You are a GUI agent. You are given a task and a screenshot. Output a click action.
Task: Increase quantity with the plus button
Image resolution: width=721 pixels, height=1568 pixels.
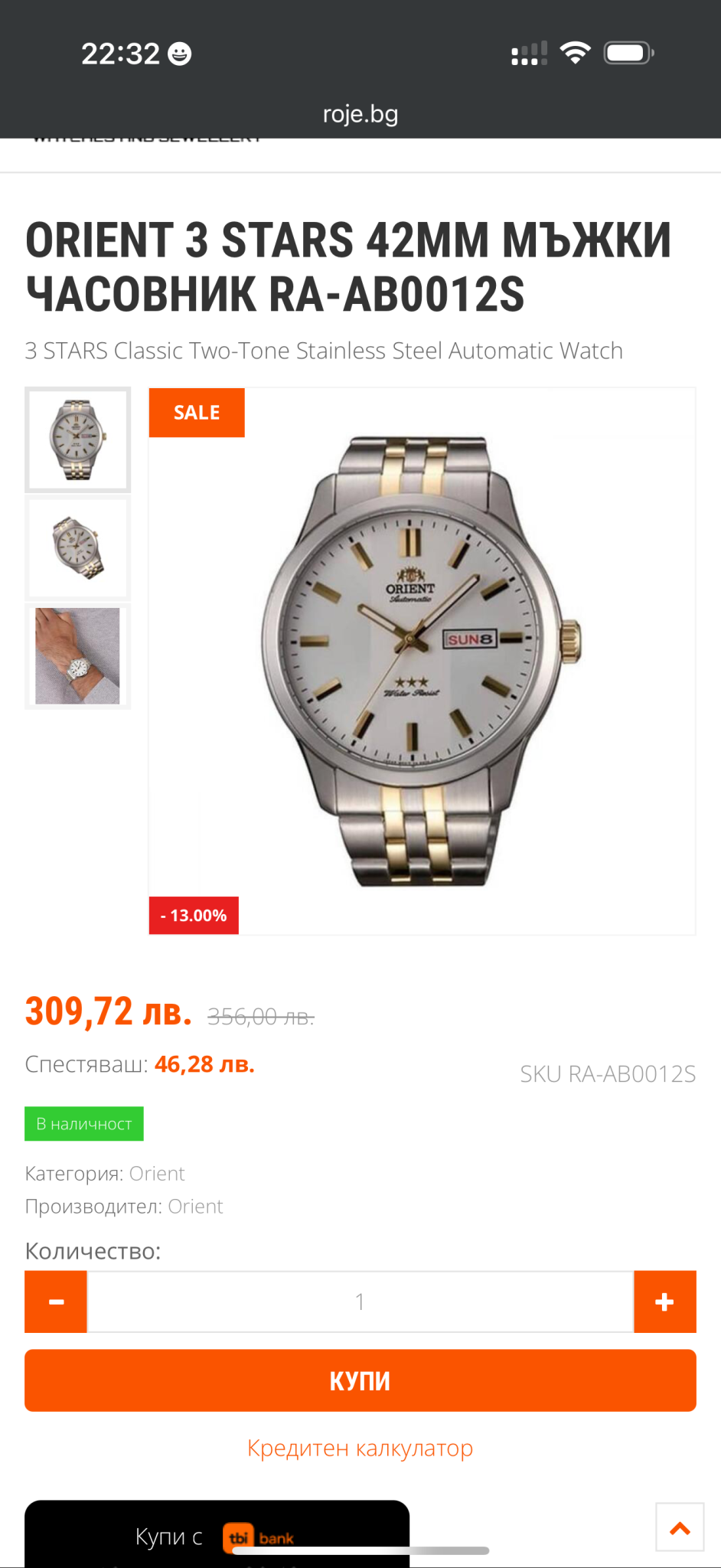point(664,1302)
